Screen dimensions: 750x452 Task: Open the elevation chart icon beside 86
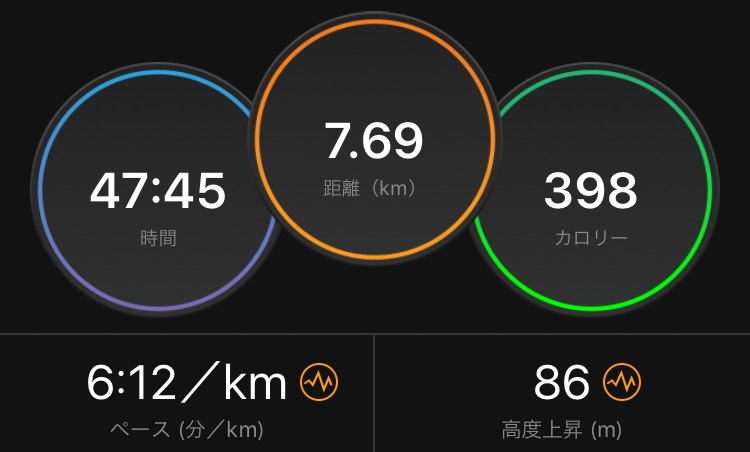pyautogui.click(x=622, y=381)
